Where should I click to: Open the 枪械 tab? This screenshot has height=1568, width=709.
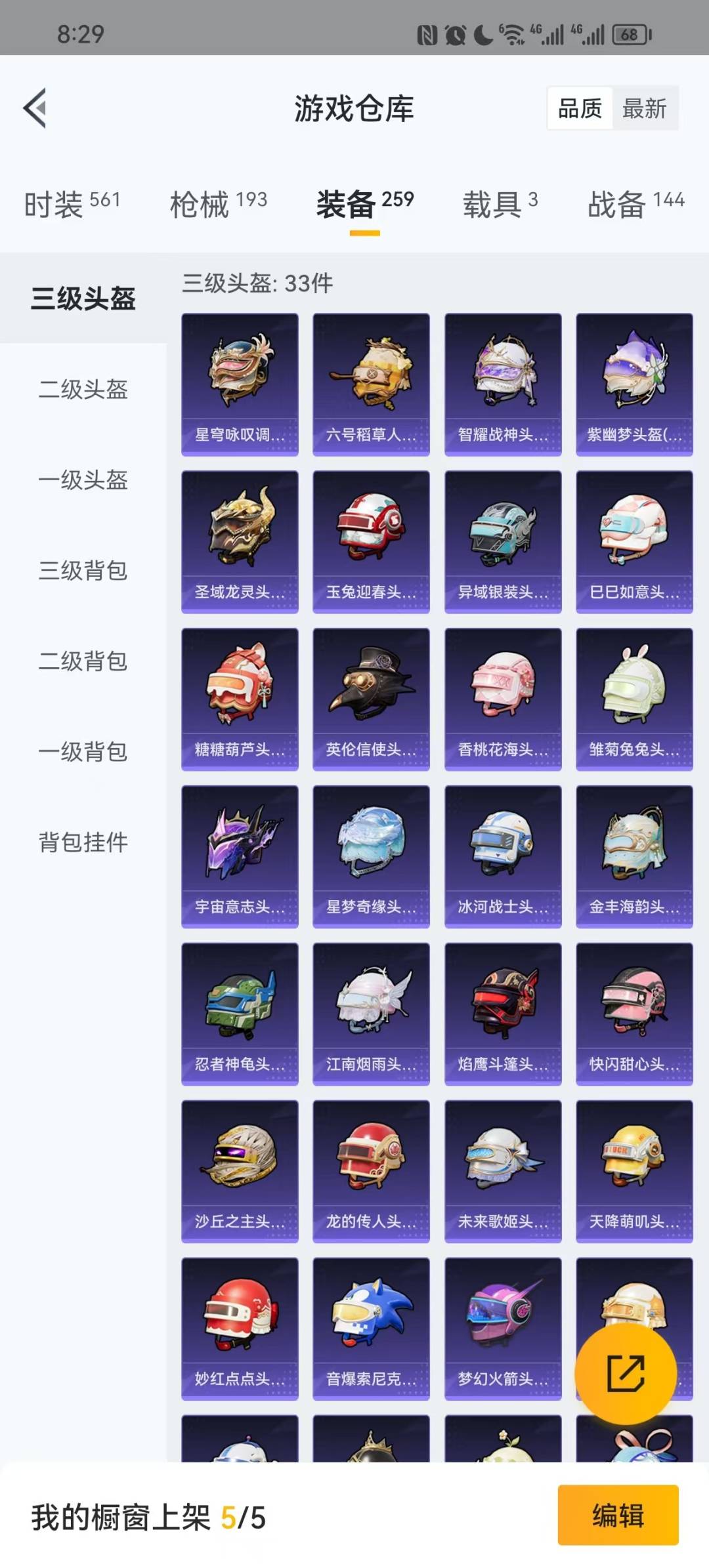[219, 203]
